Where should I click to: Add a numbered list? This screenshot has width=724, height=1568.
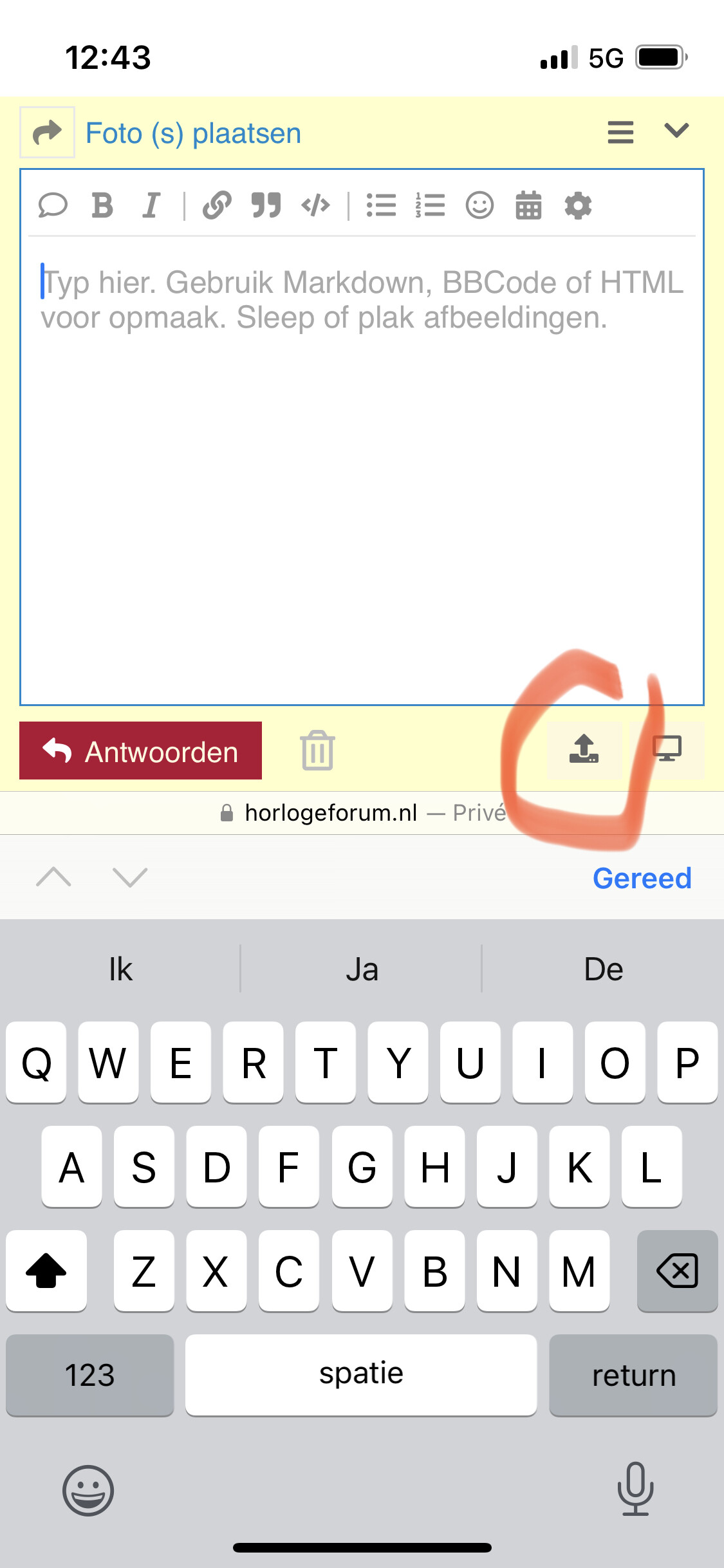431,206
